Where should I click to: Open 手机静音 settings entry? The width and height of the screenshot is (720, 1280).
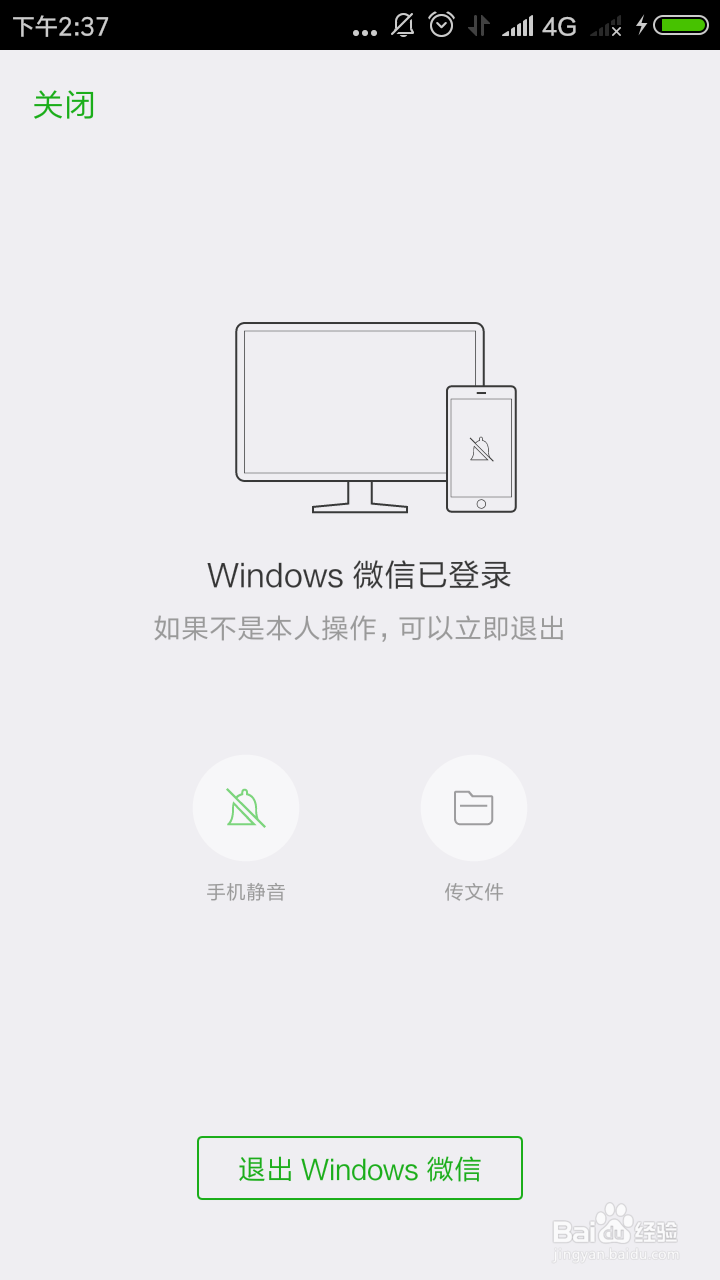246,830
